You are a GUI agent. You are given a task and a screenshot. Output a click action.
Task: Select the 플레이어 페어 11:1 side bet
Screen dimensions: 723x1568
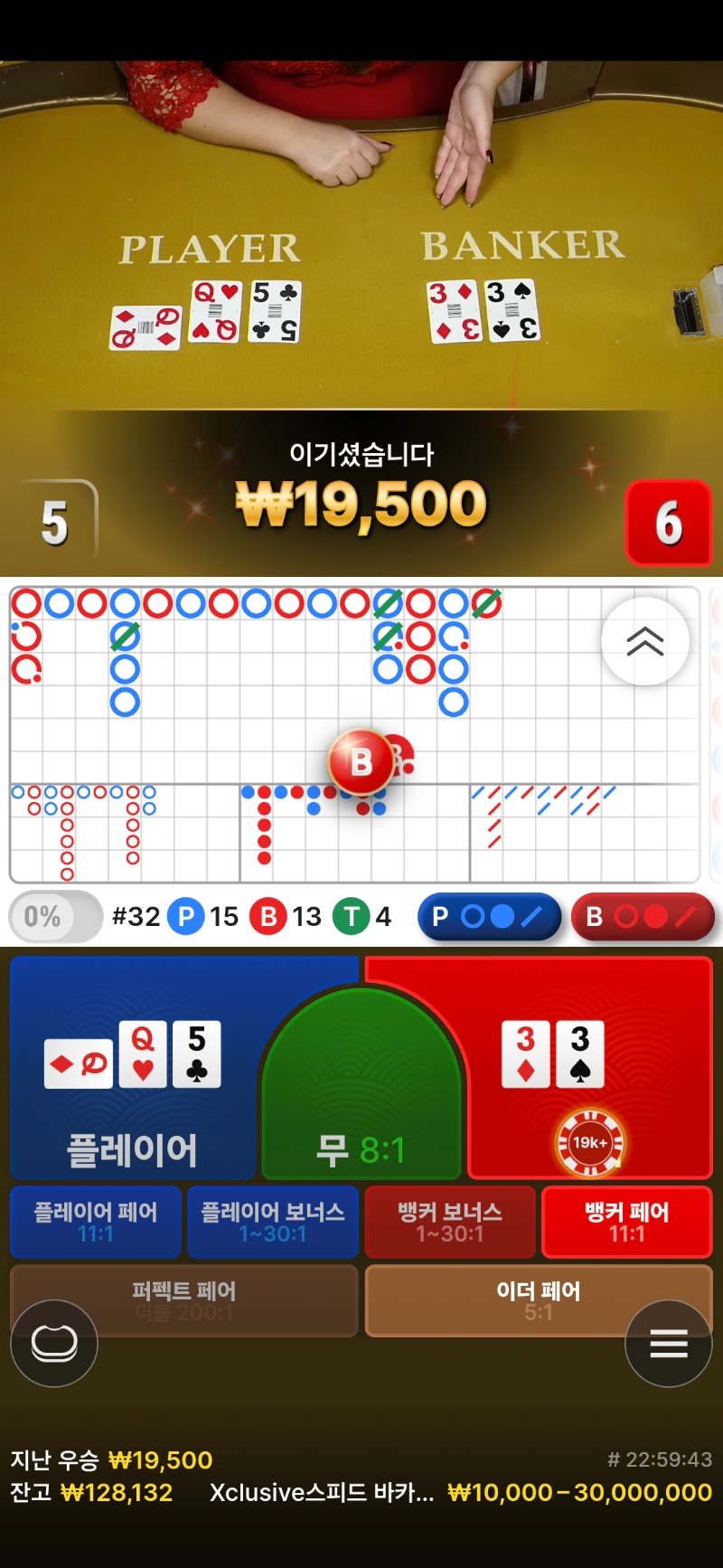(96, 1222)
